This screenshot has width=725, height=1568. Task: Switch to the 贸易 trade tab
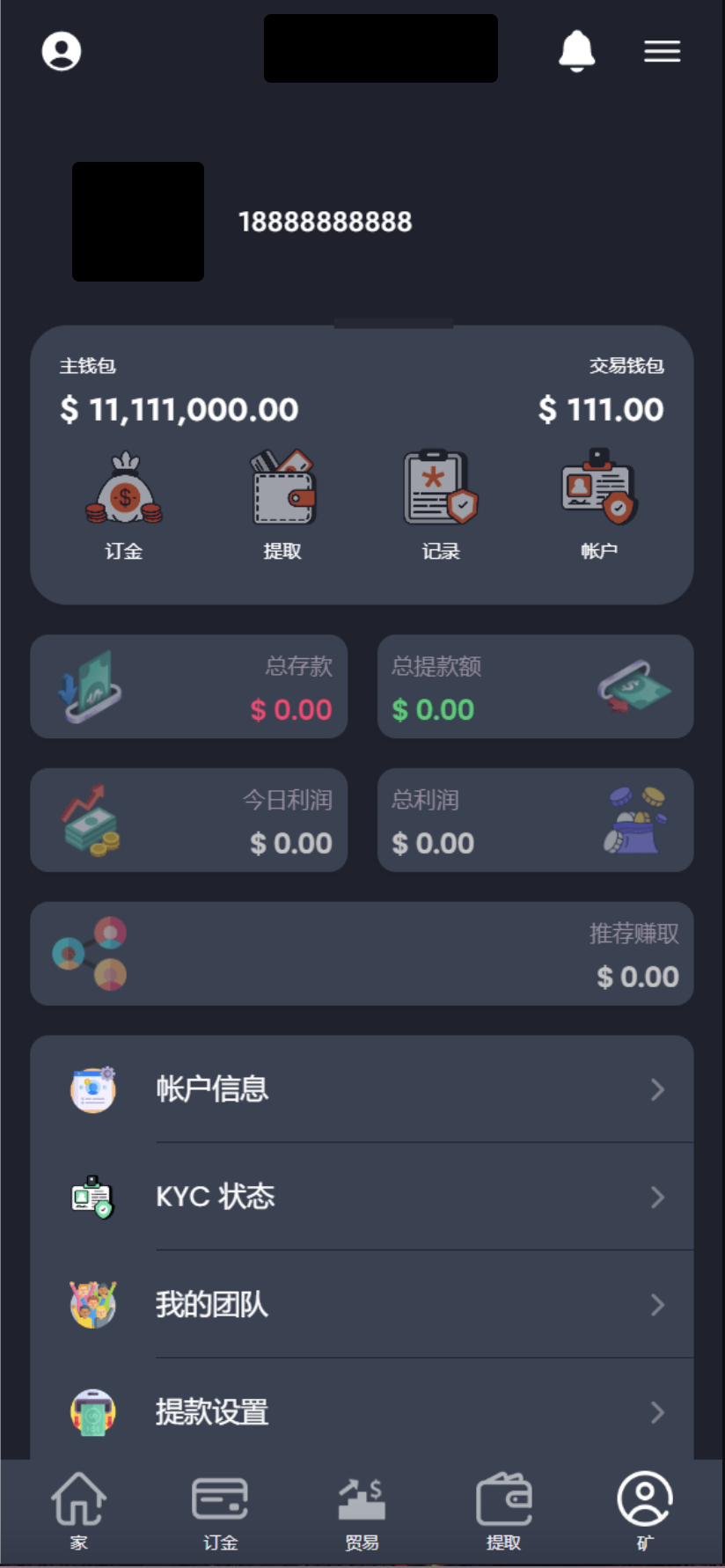point(362,1512)
